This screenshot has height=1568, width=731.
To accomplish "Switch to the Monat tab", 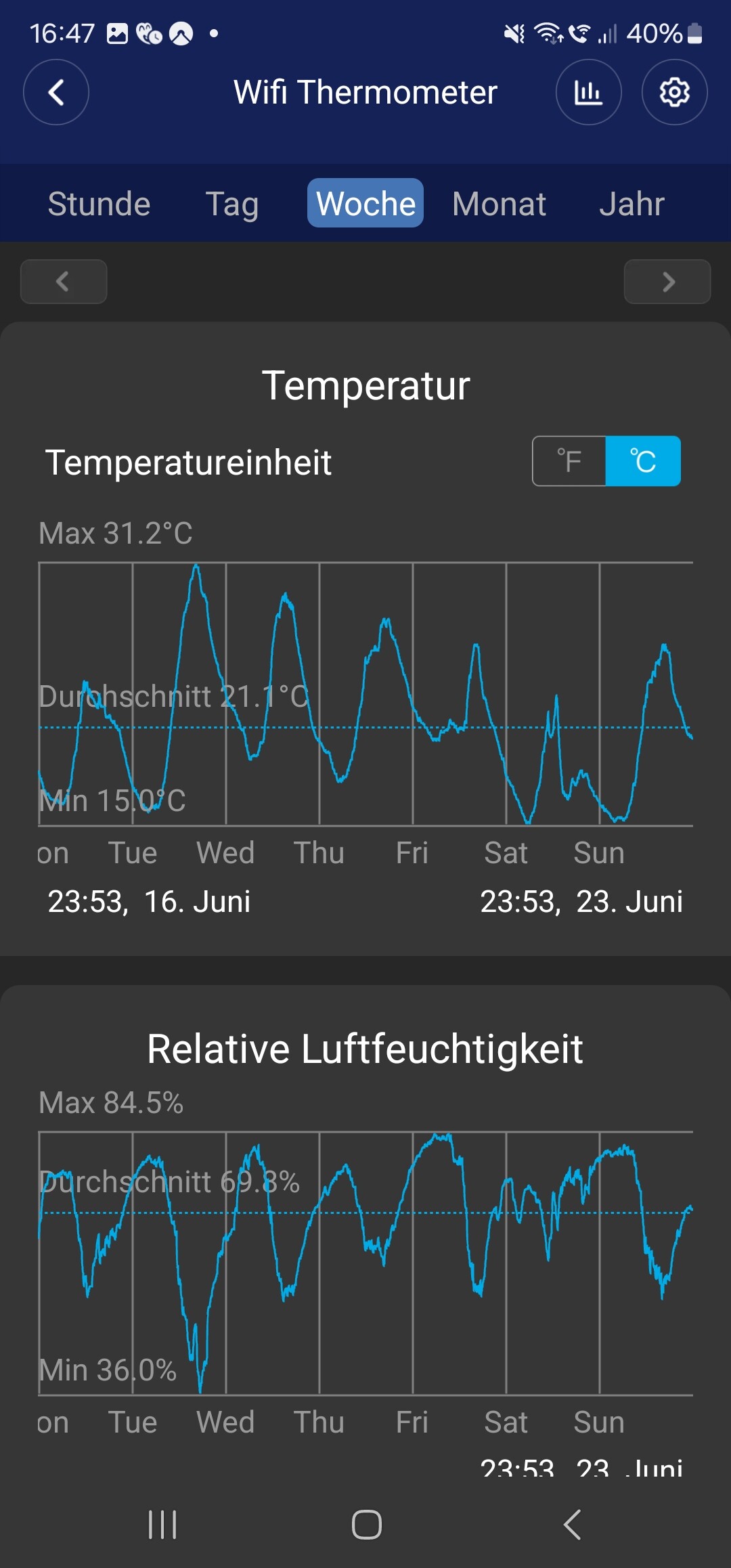I will click(x=499, y=204).
